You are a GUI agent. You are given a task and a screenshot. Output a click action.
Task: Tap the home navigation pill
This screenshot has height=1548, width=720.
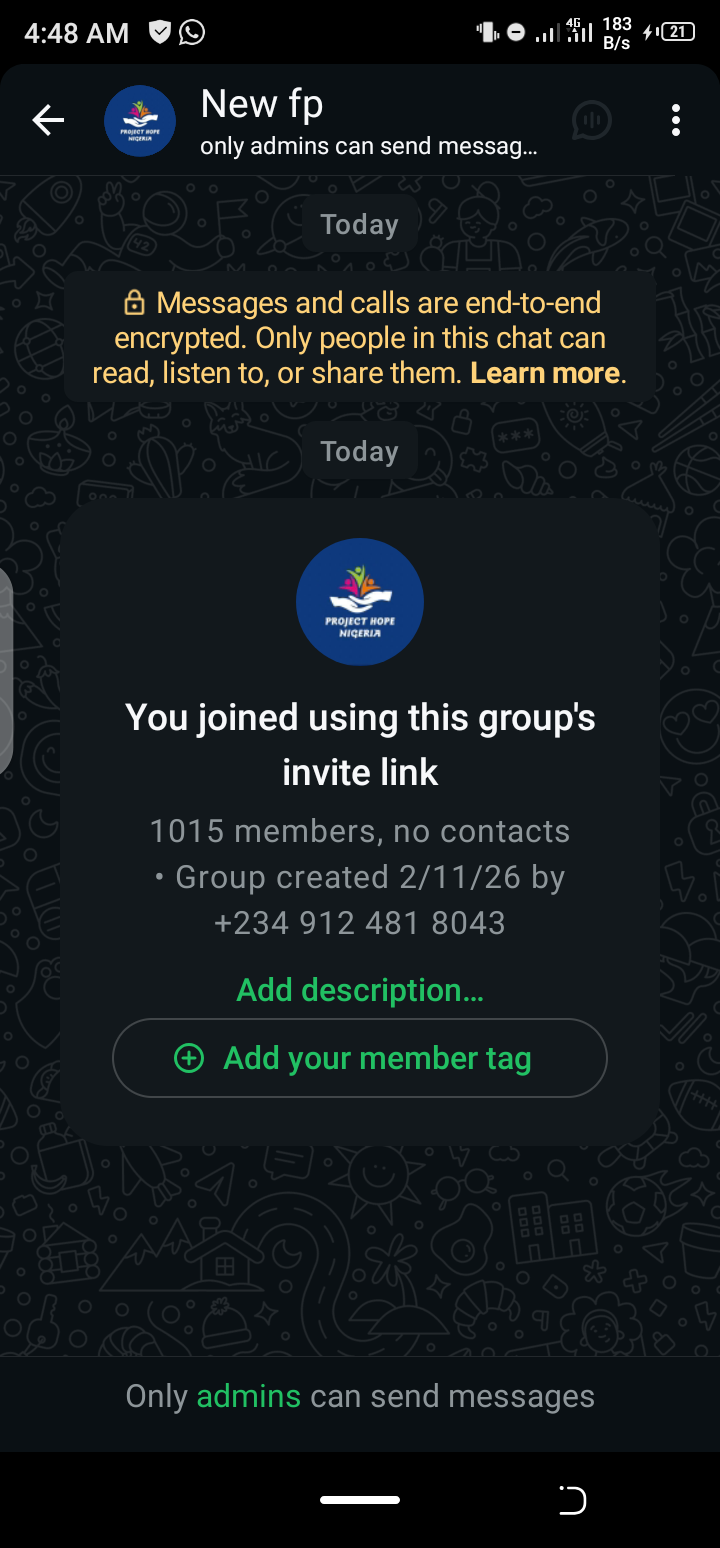click(x=360, y=1500)
